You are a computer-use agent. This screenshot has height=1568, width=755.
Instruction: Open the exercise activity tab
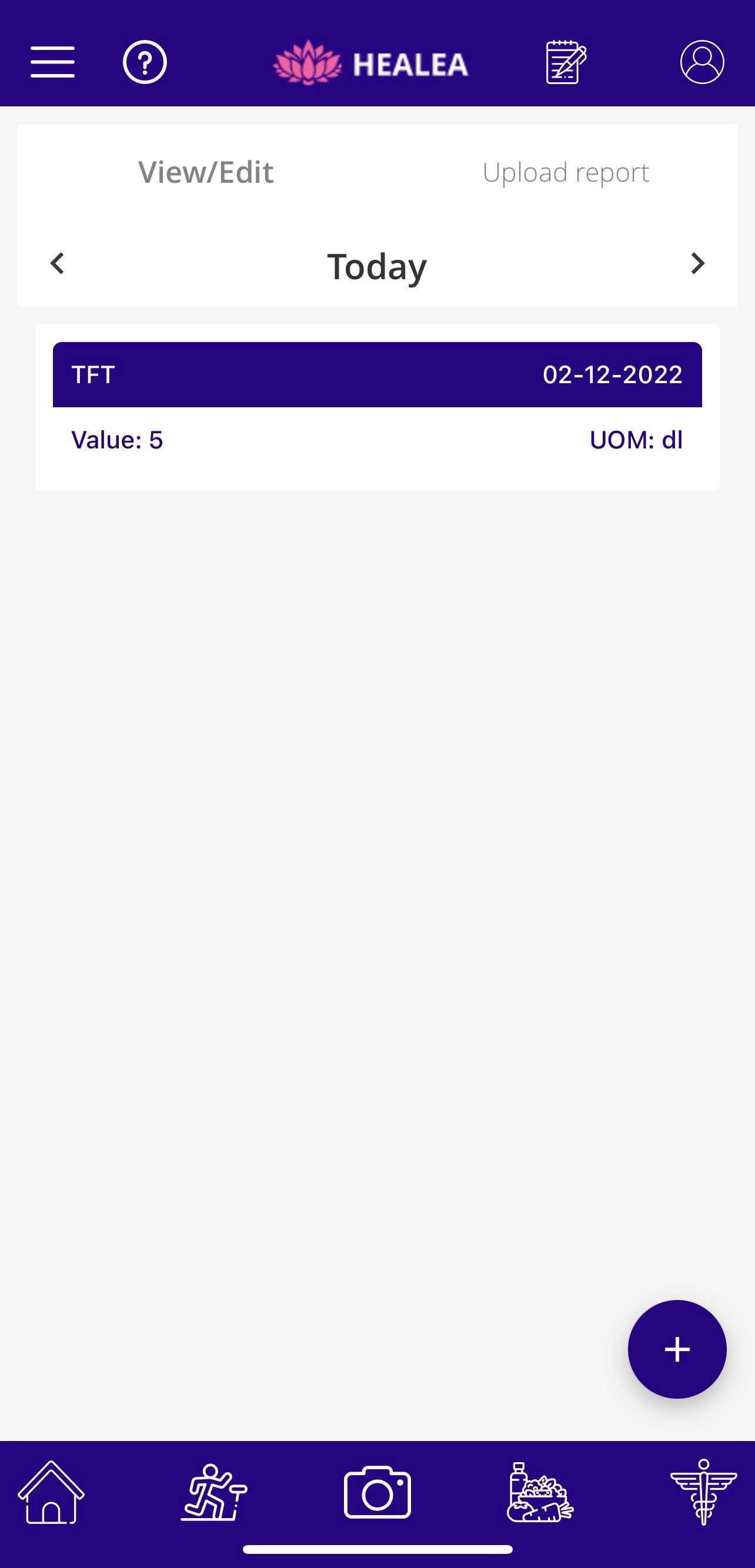point(214,1493)
